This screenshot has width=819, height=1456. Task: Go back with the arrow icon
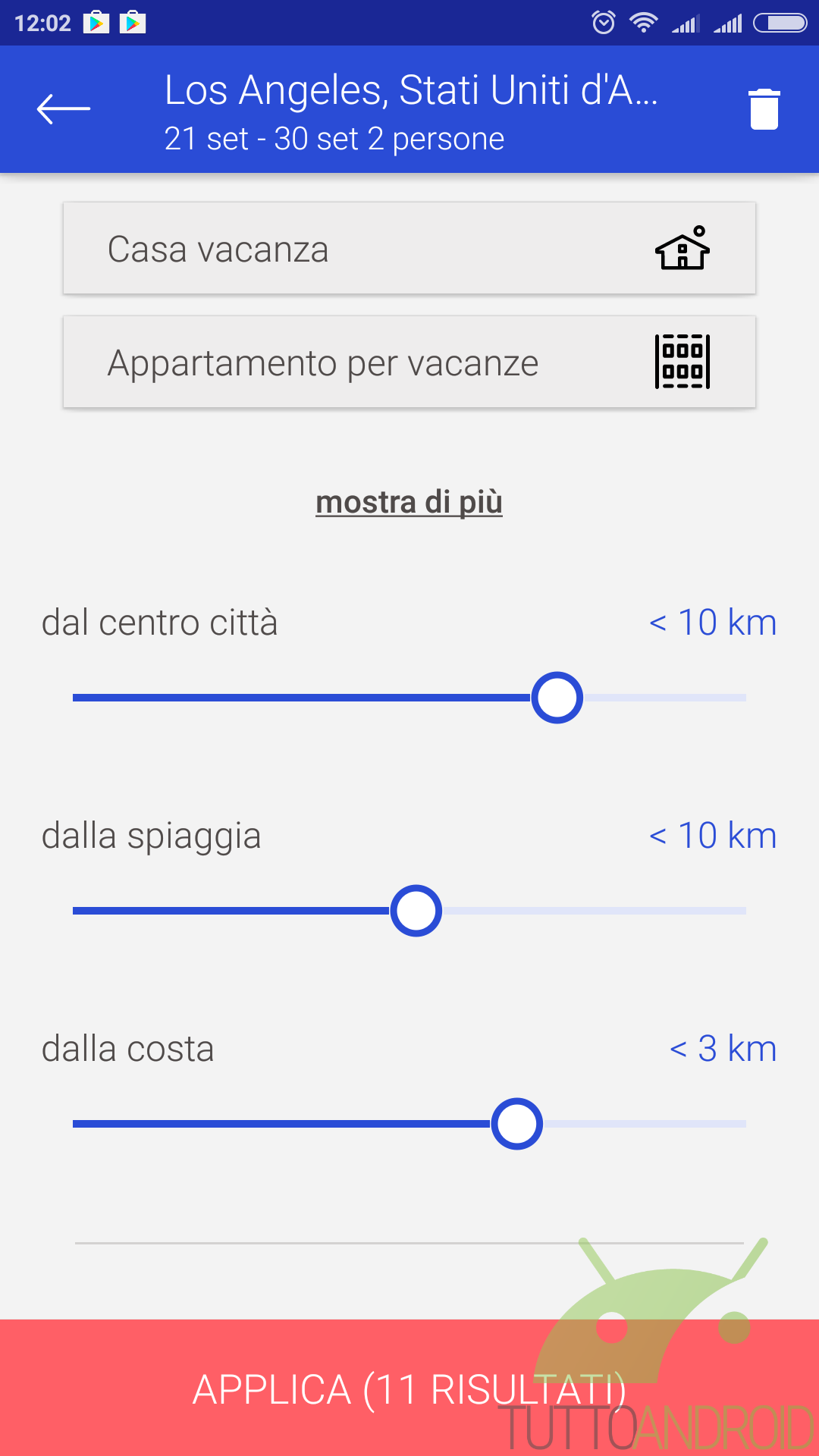64,109
